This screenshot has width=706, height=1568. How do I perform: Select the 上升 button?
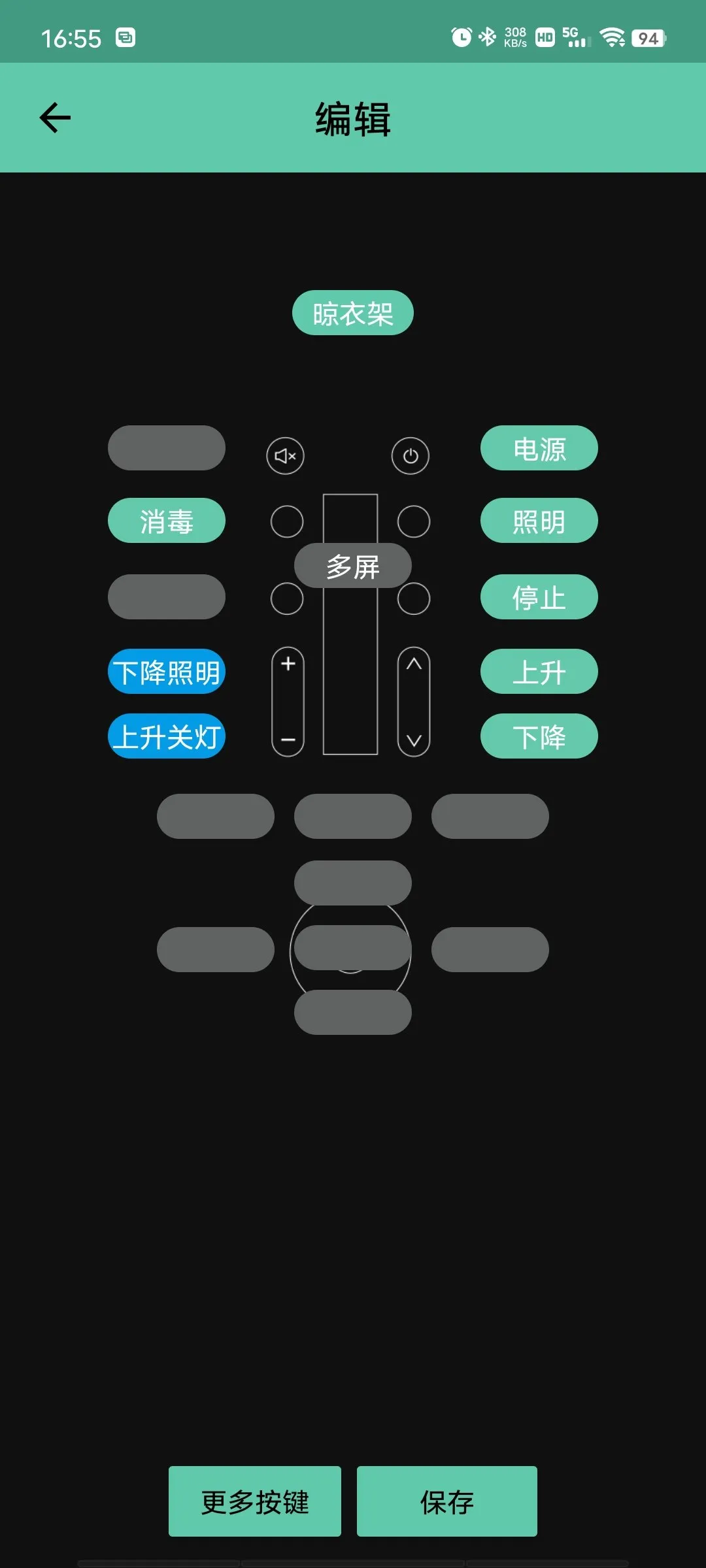(x=539, y=672)
